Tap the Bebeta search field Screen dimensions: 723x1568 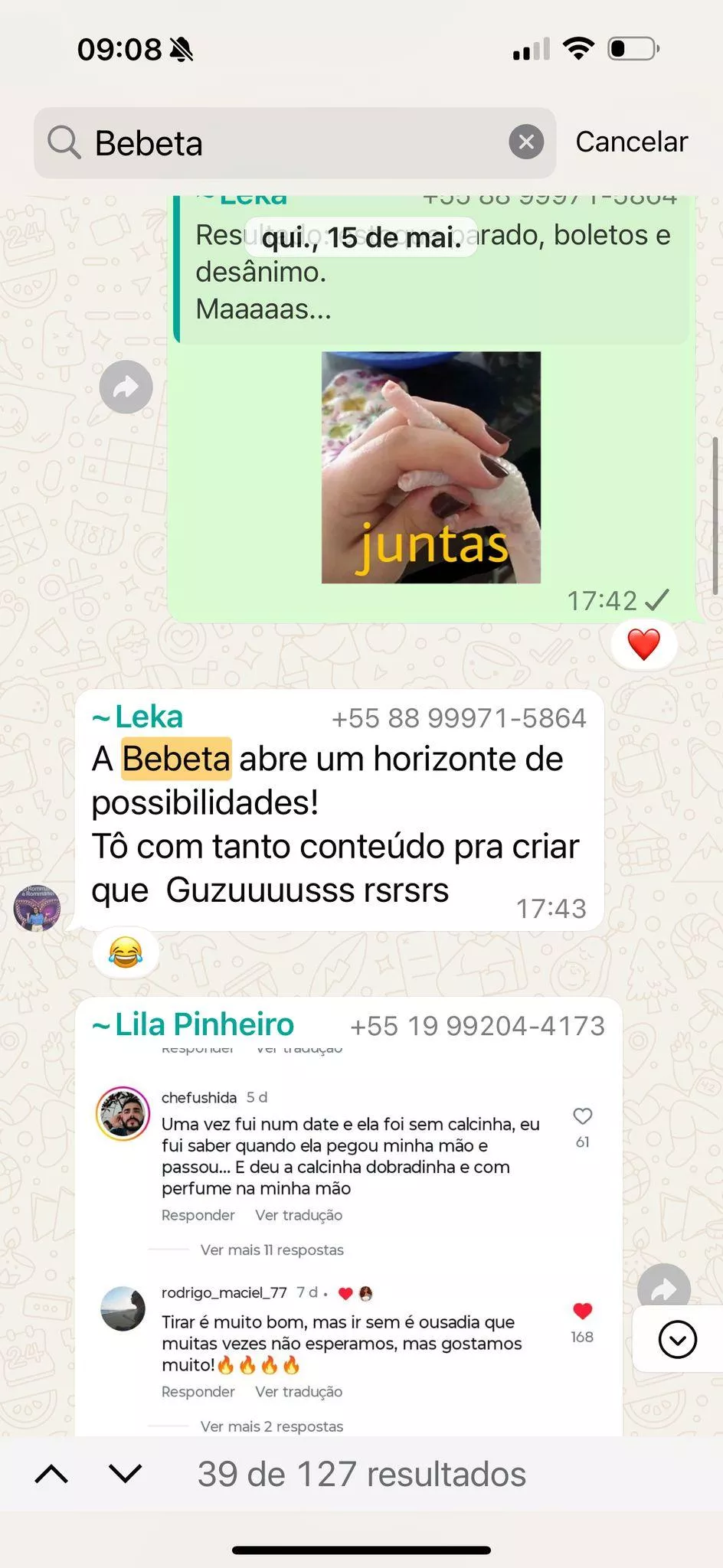(295, 143)
